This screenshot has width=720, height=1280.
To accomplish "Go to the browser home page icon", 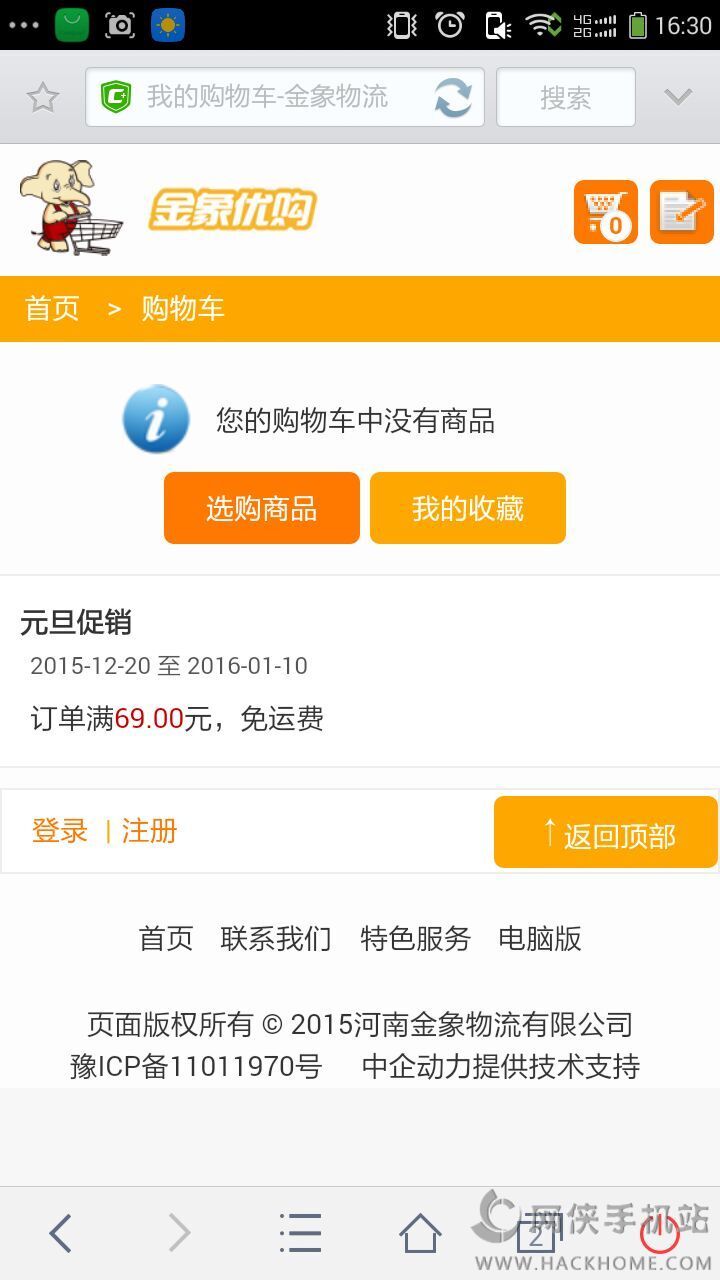I will [x=420, y=1233].
